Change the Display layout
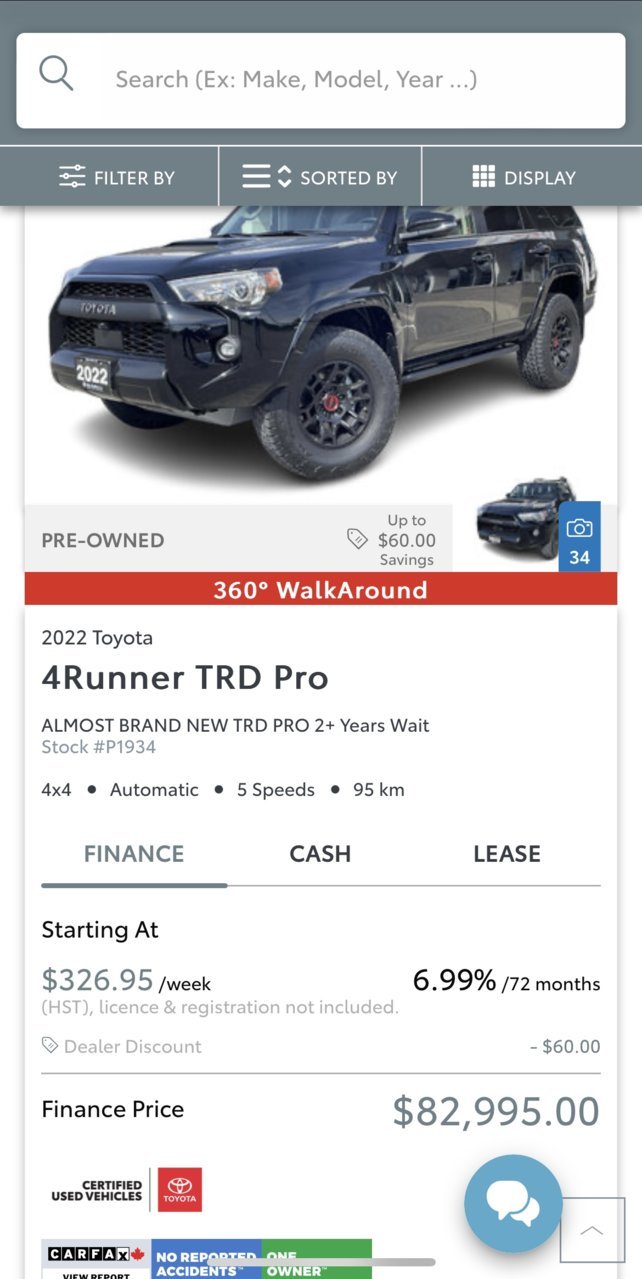Image resolution: width=642 pixels, height=1279 pixels. [532, 177]
